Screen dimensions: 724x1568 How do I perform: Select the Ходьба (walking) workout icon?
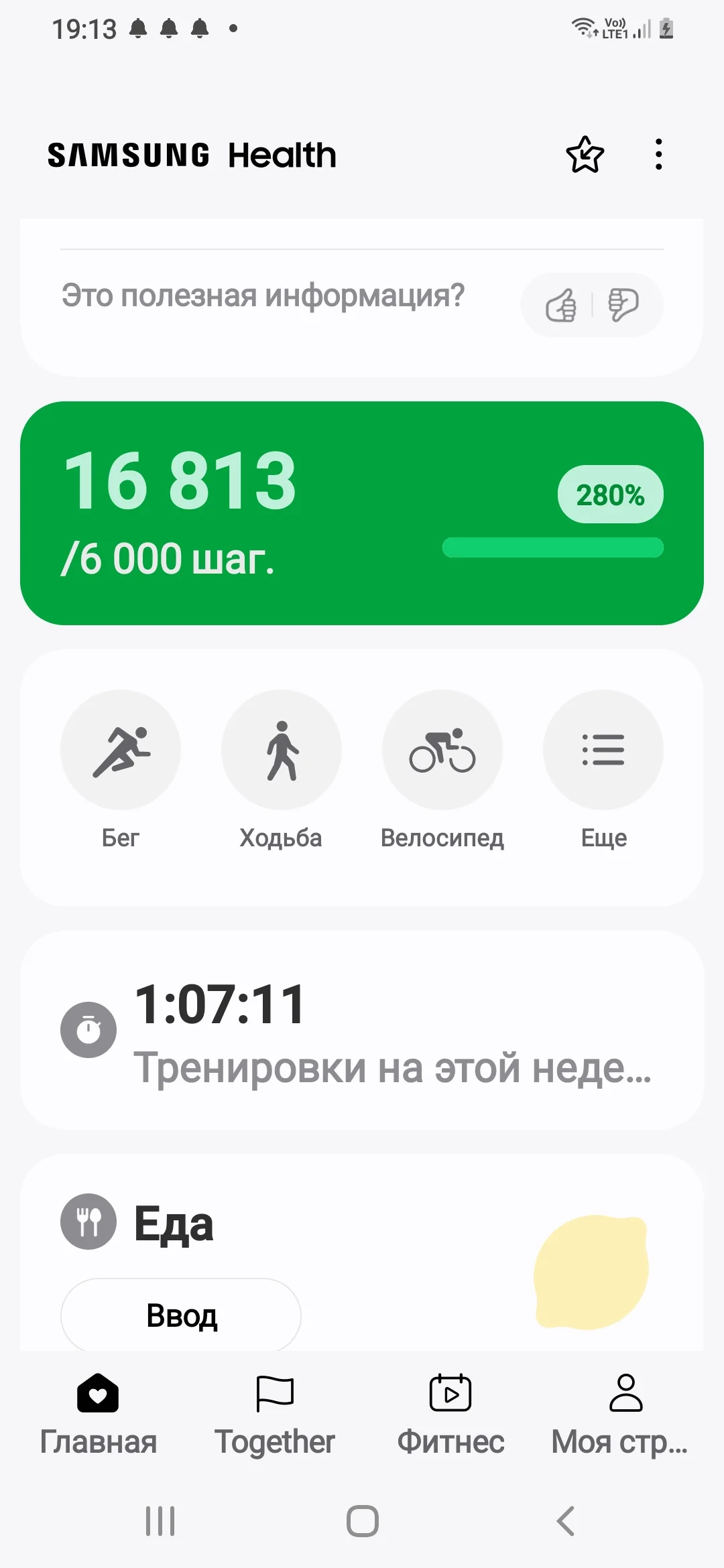282,749
